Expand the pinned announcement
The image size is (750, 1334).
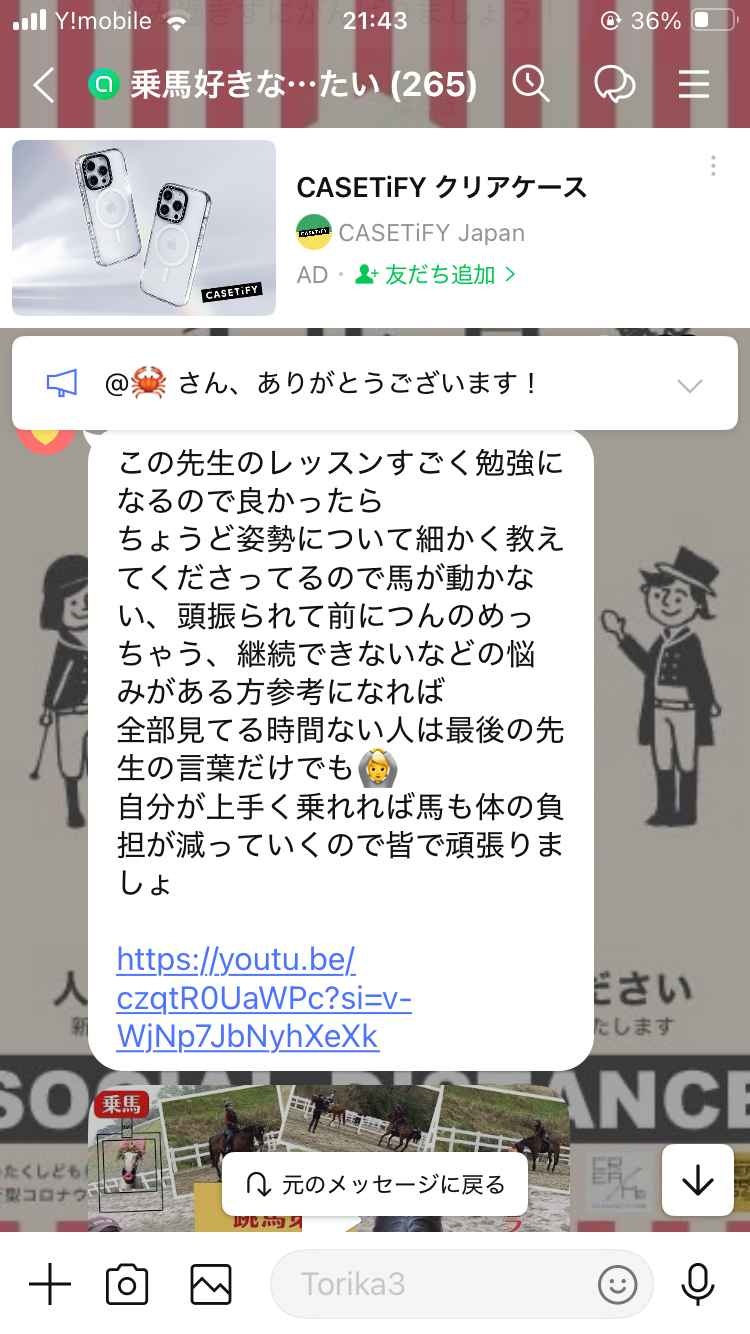690,384
